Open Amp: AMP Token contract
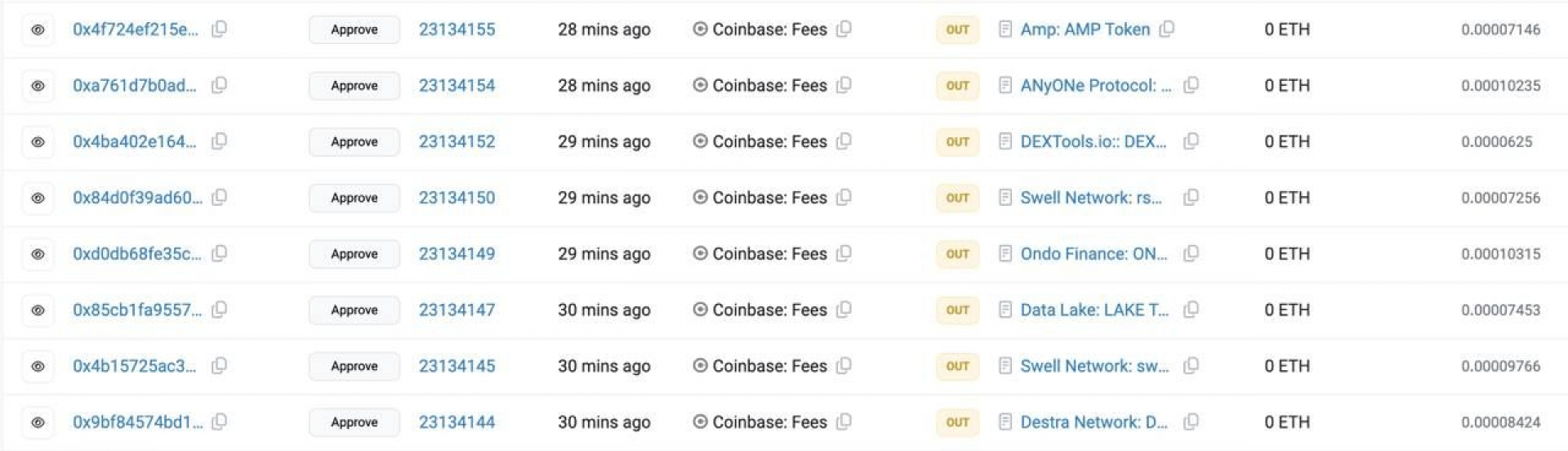The height and width of the screenshot is (451, 1568). [1085, 29]
